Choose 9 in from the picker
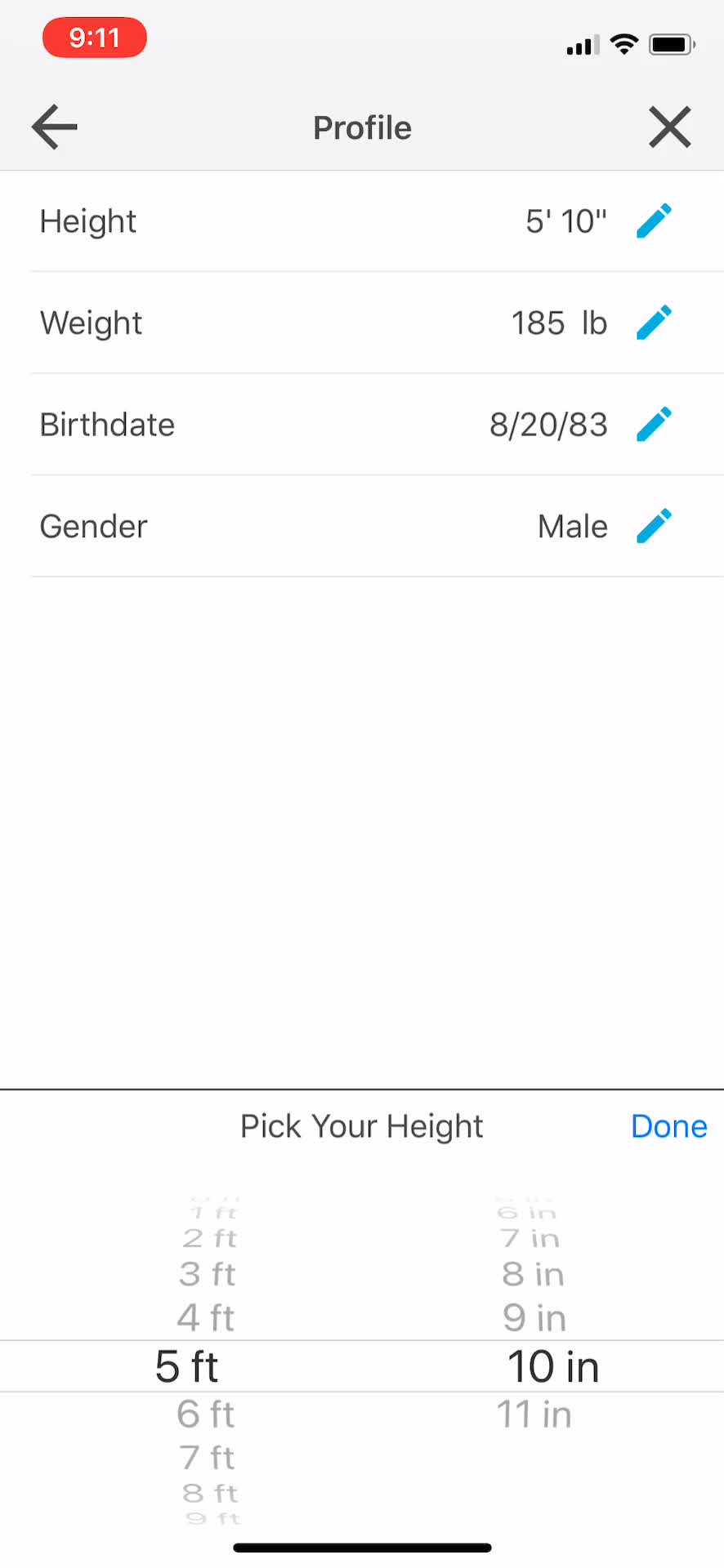Screen dimensions: 724x1568 (534, 1317)
